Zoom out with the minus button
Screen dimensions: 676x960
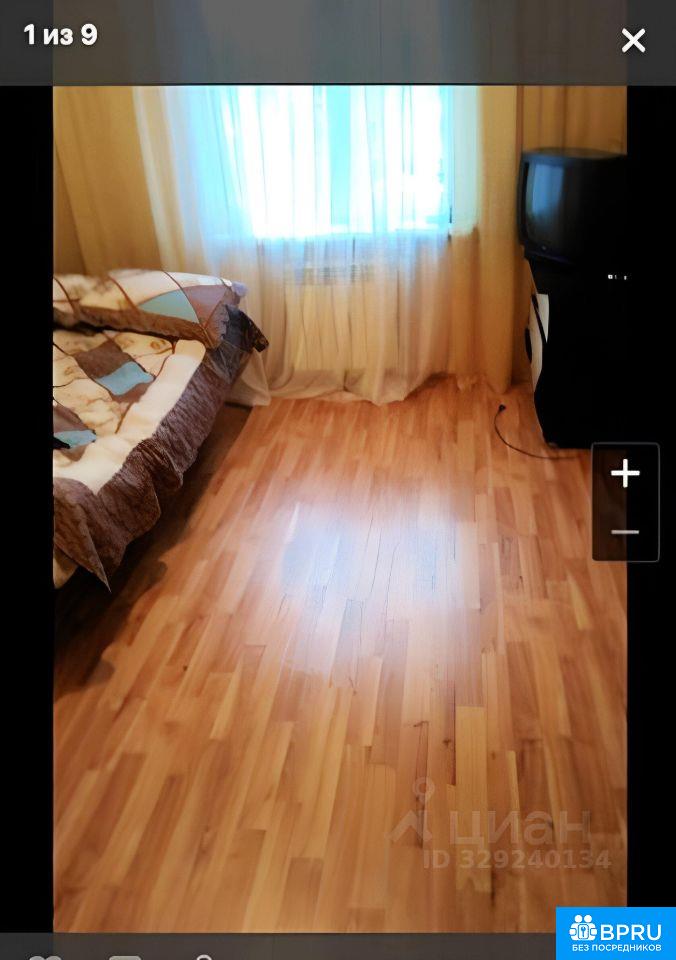pos(625,532)
